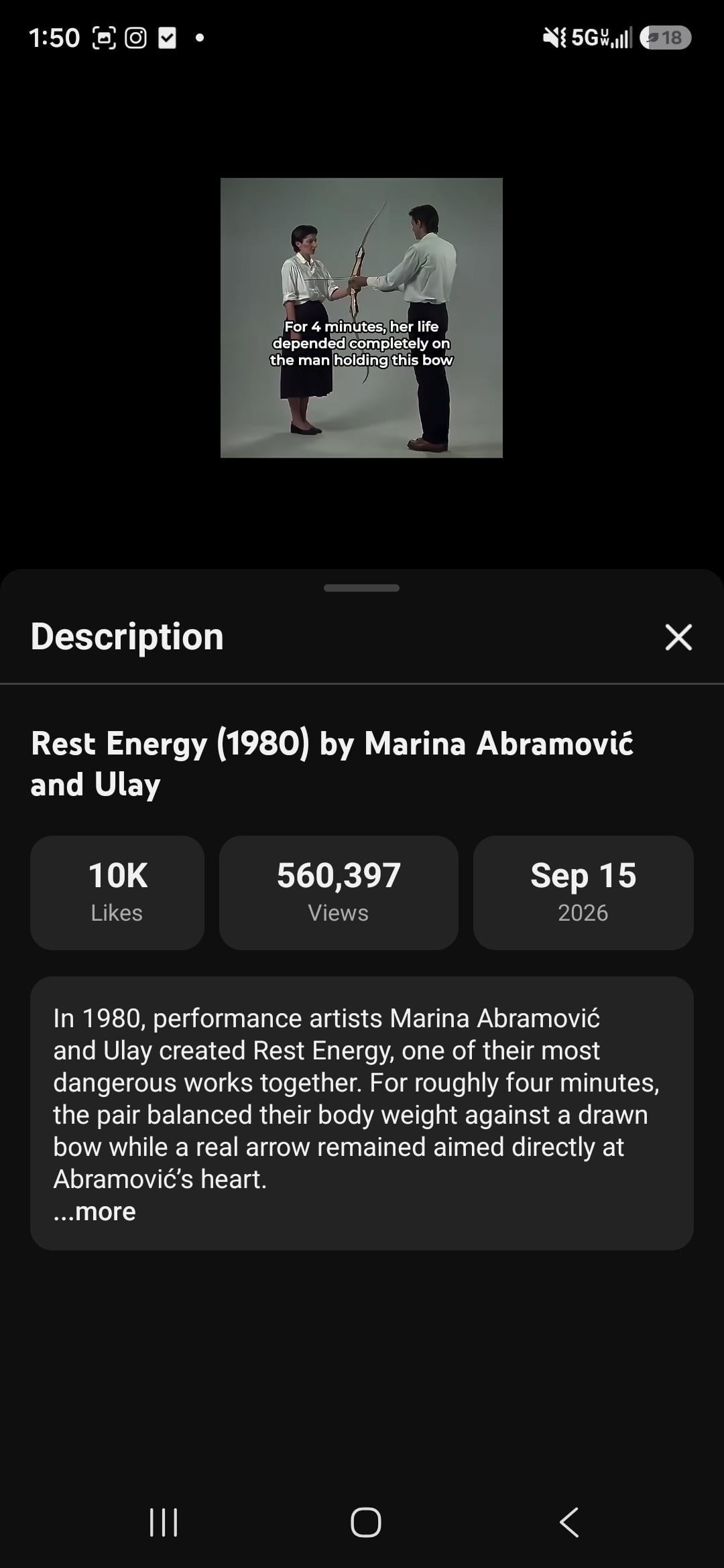Close the Description panel

tap(678, 637)
